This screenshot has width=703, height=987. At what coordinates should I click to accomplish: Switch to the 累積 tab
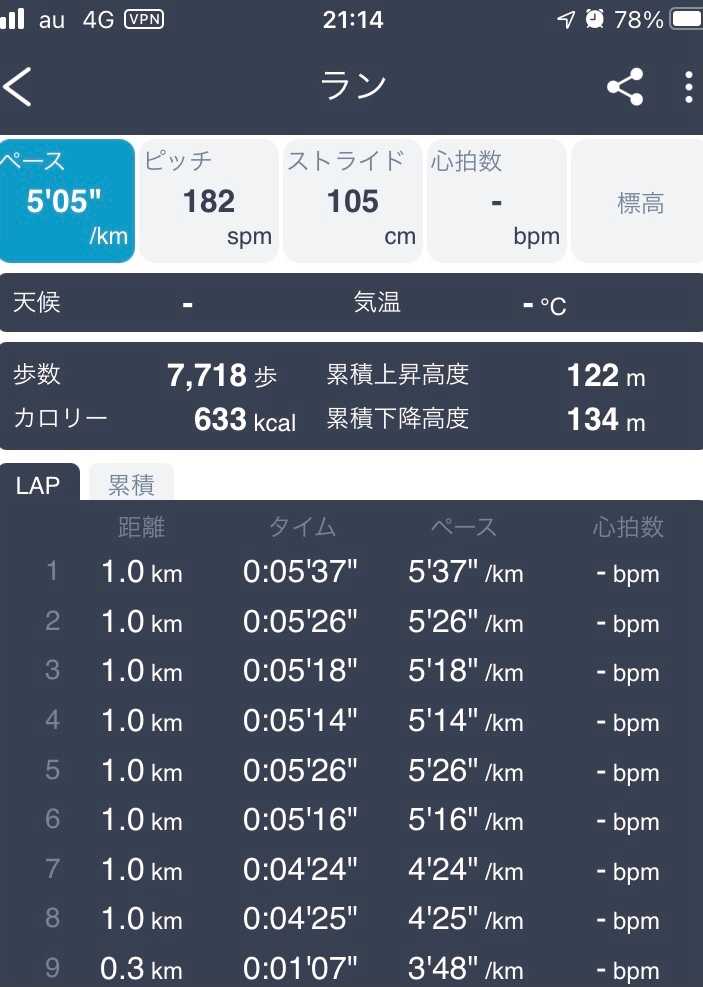pos(131,485)
